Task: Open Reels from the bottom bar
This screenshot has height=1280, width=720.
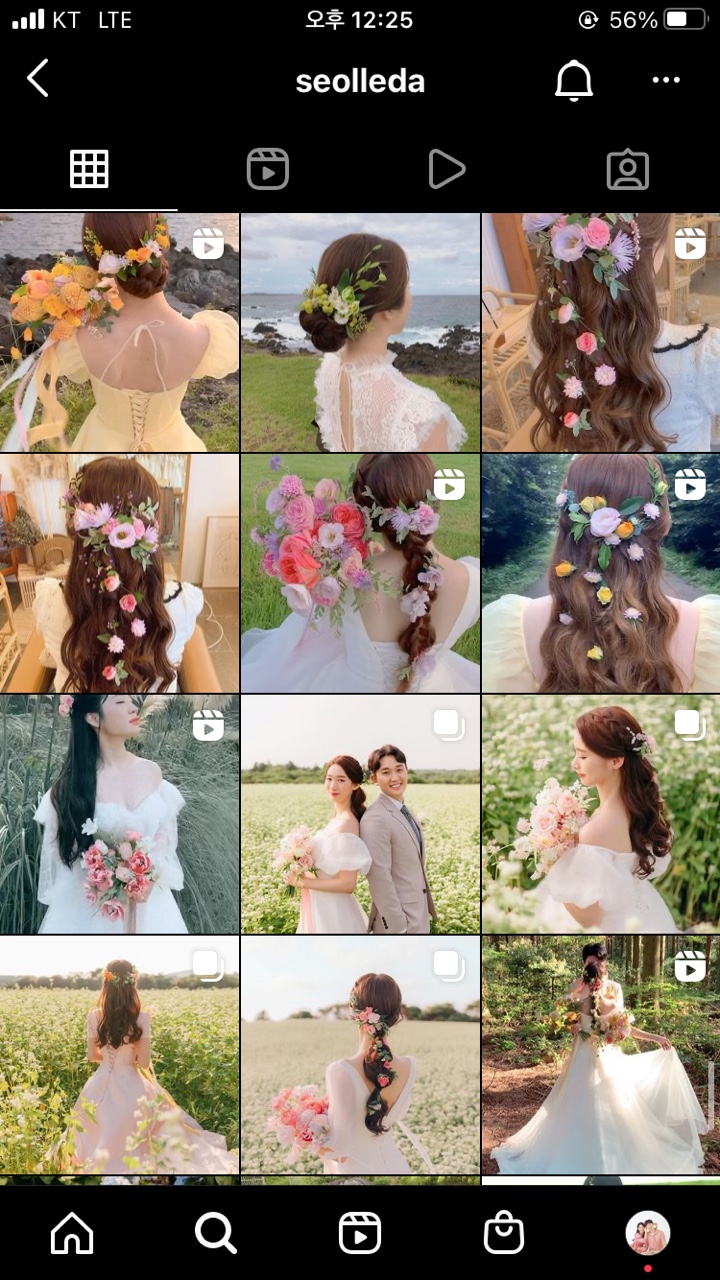Action: point(360,1234)
